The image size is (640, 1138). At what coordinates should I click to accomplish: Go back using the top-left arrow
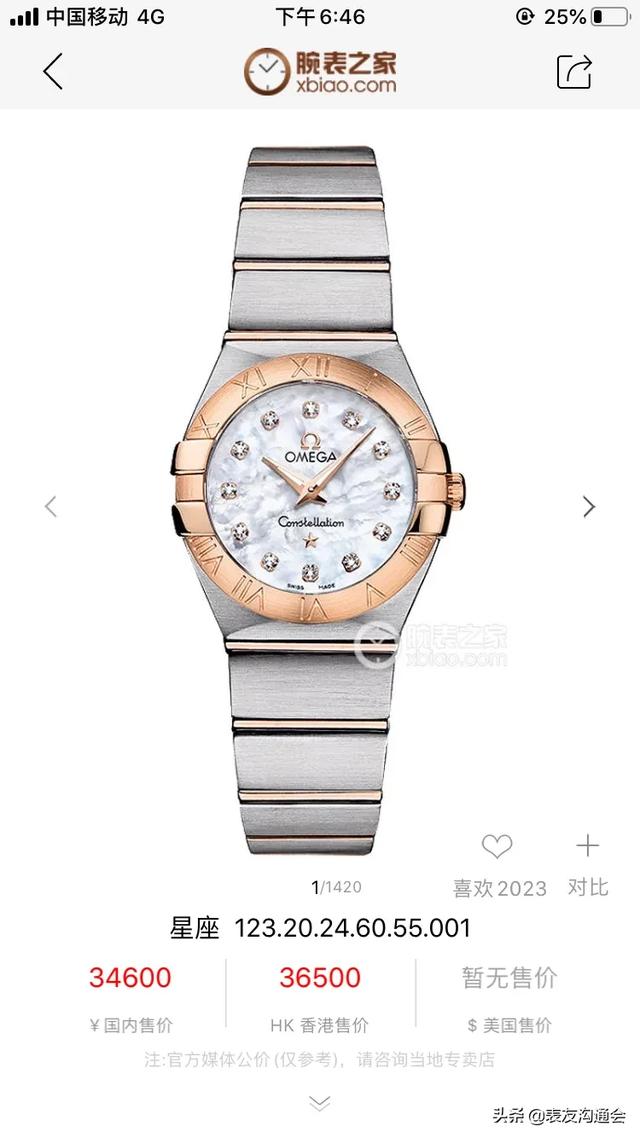(53, 71)
